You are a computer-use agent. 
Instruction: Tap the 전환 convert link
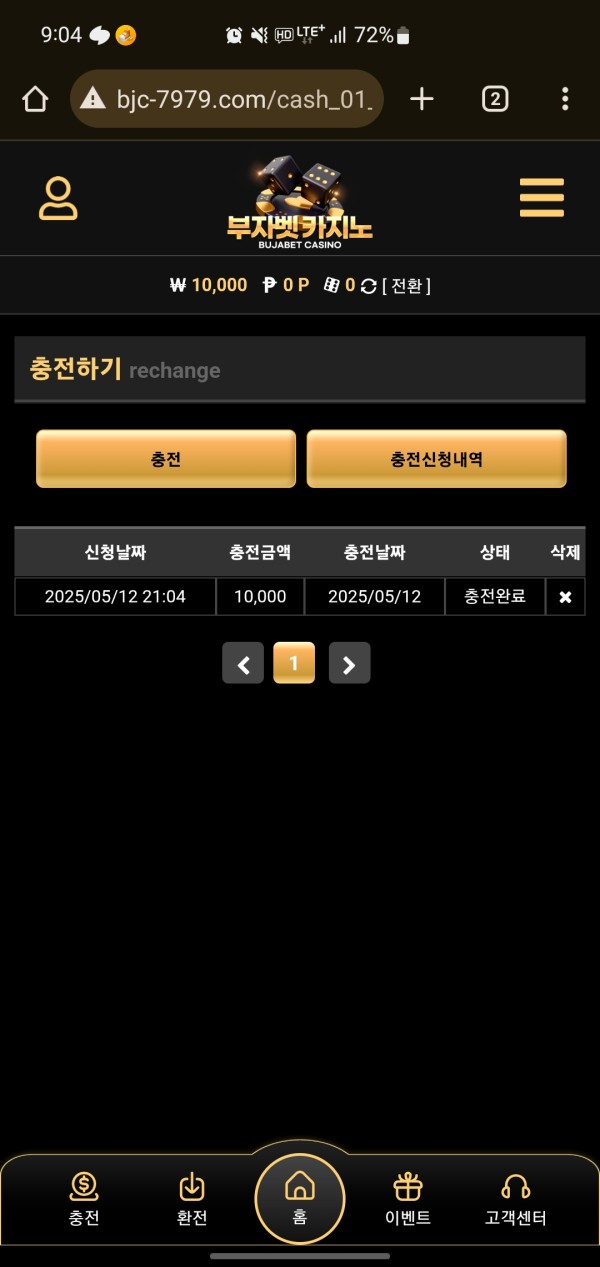[406, 285]
